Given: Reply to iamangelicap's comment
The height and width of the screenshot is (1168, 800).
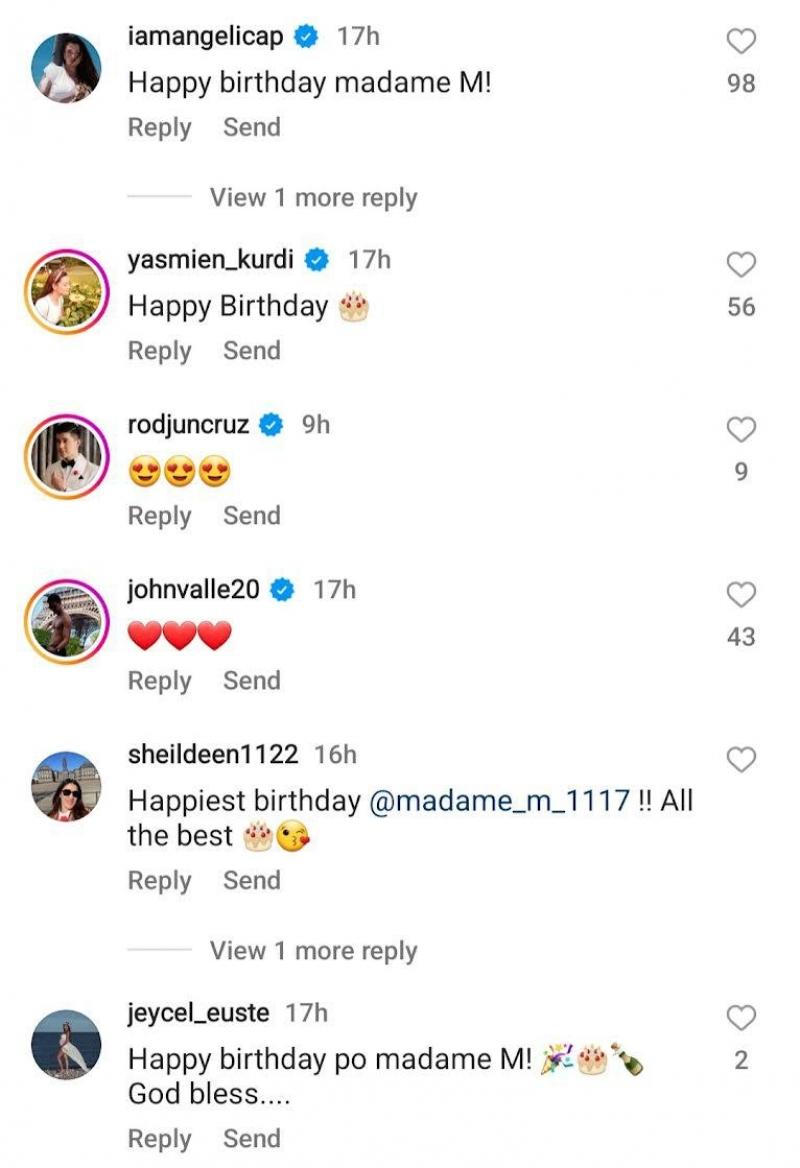Looking at the screenshot, I should [x=159, y=128].
